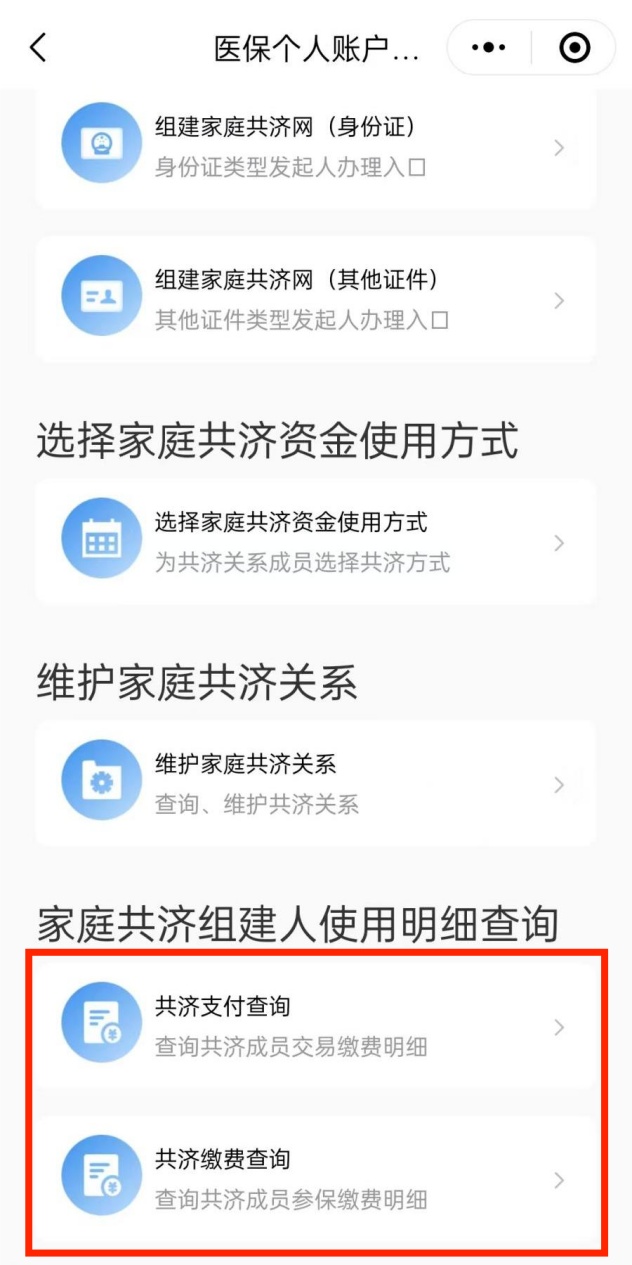Open 共济缴费查询

click(315, 1179)
